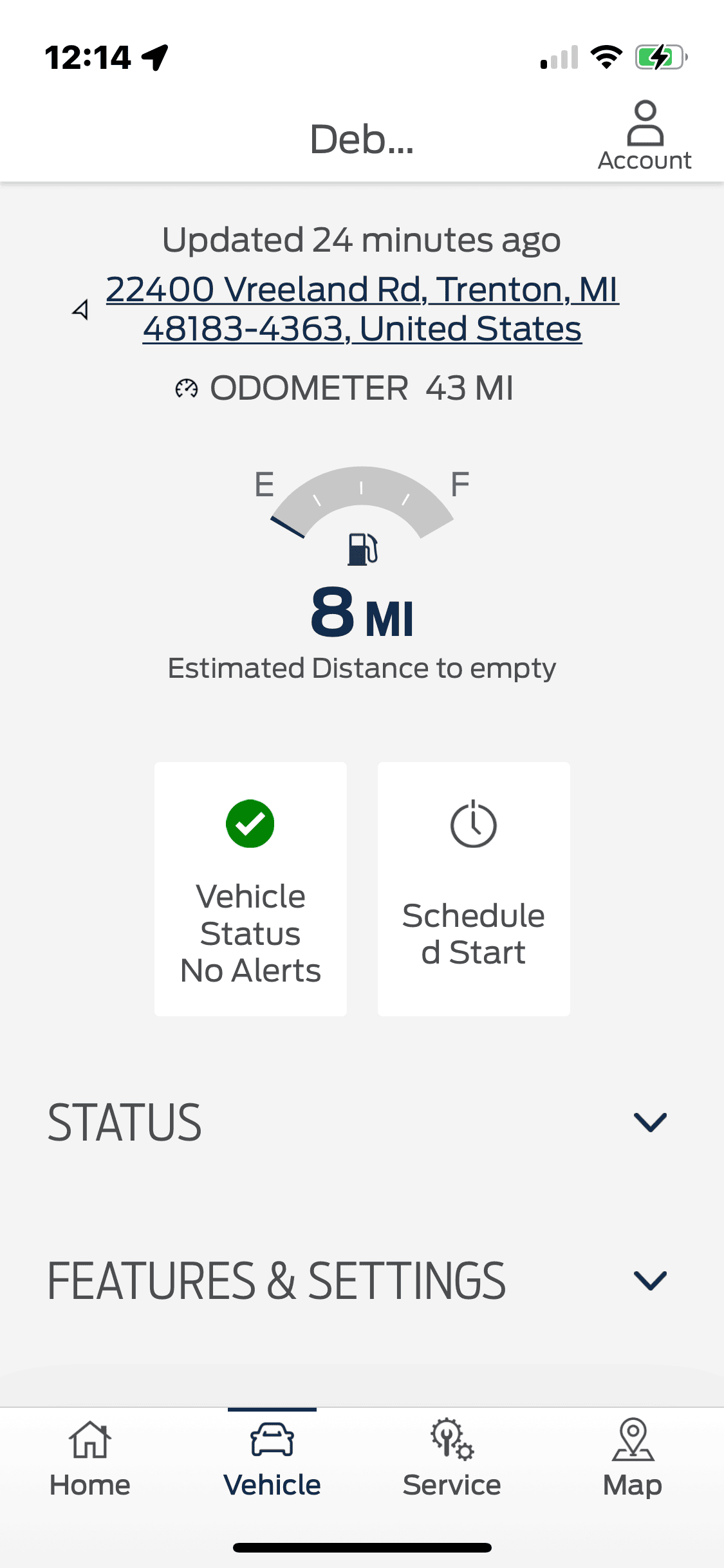This screenshot has height=1568, width=724.
Task: Open the 22400 Vreeland Rd address link
Action: tap(362, 308)
